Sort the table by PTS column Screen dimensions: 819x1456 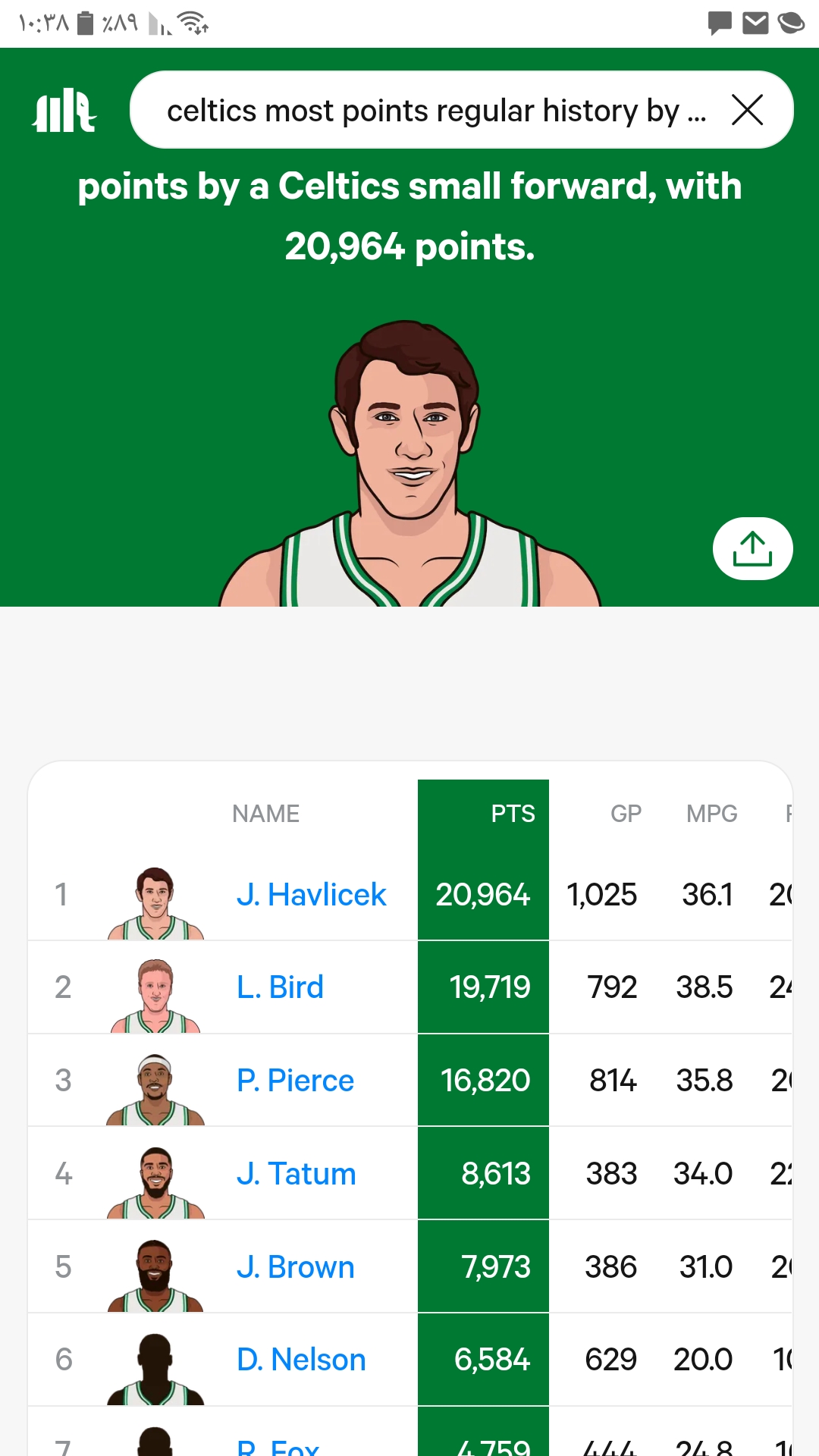pos(513,814)
